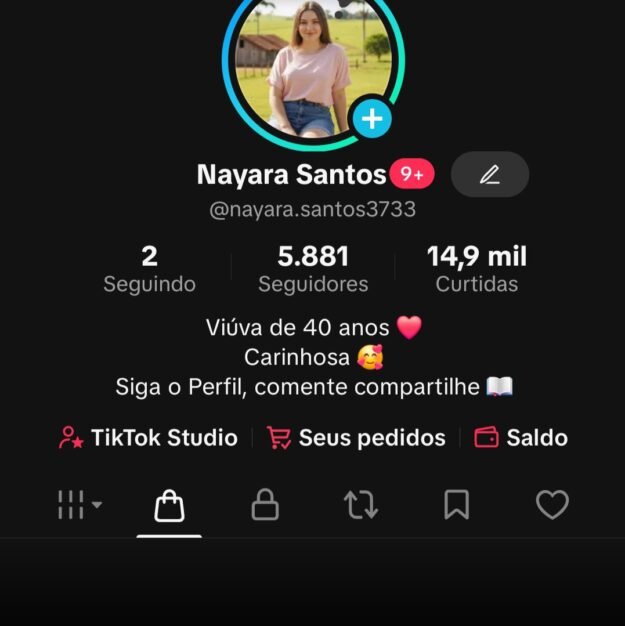Open the 9+ notification badge
625x626 pixels.
pos(412,174)
